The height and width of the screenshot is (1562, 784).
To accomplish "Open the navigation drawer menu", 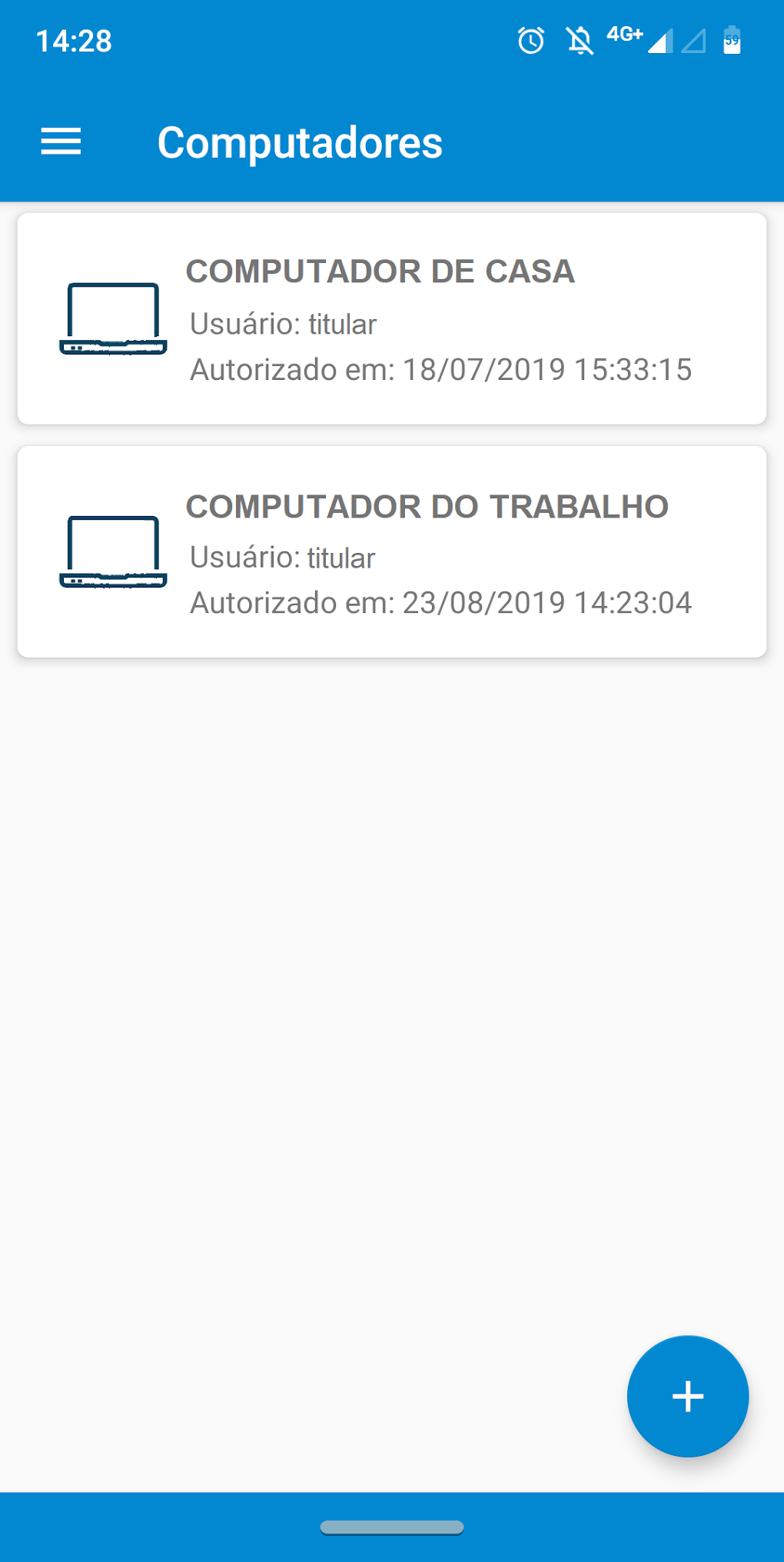I will tap(60, 142).
